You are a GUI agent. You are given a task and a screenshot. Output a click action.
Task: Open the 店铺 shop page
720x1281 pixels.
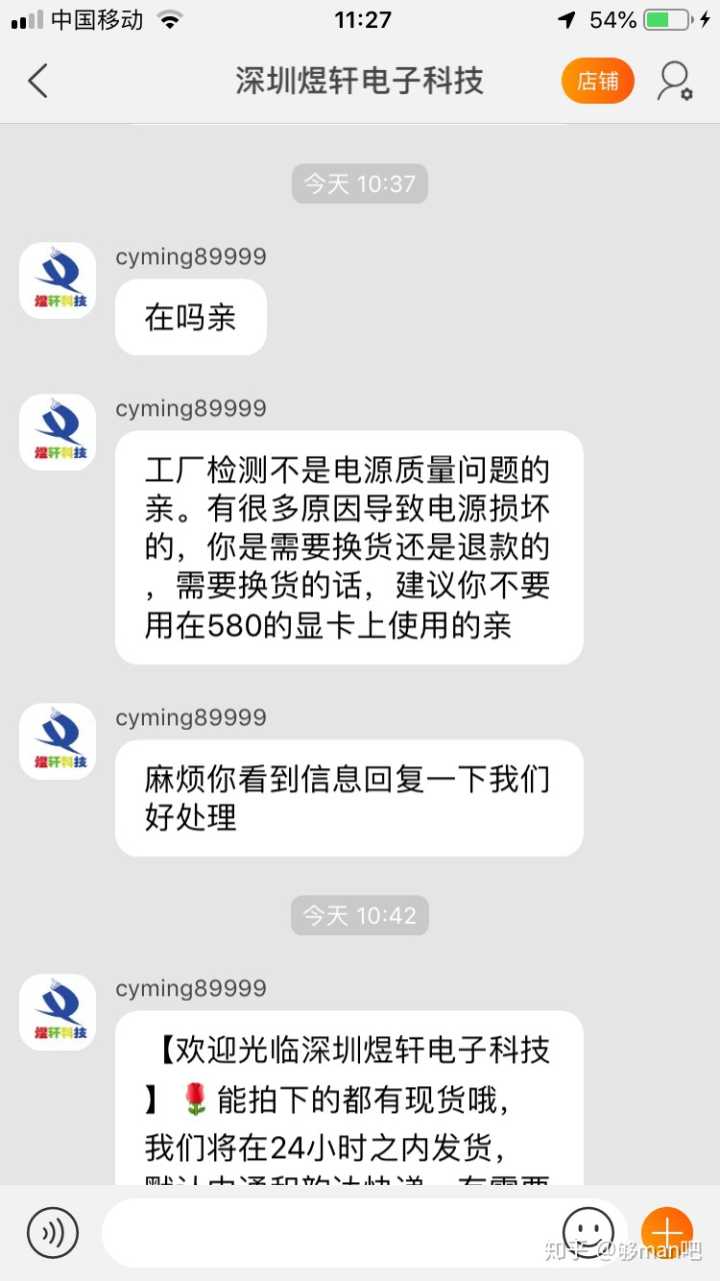click(598, 81)
